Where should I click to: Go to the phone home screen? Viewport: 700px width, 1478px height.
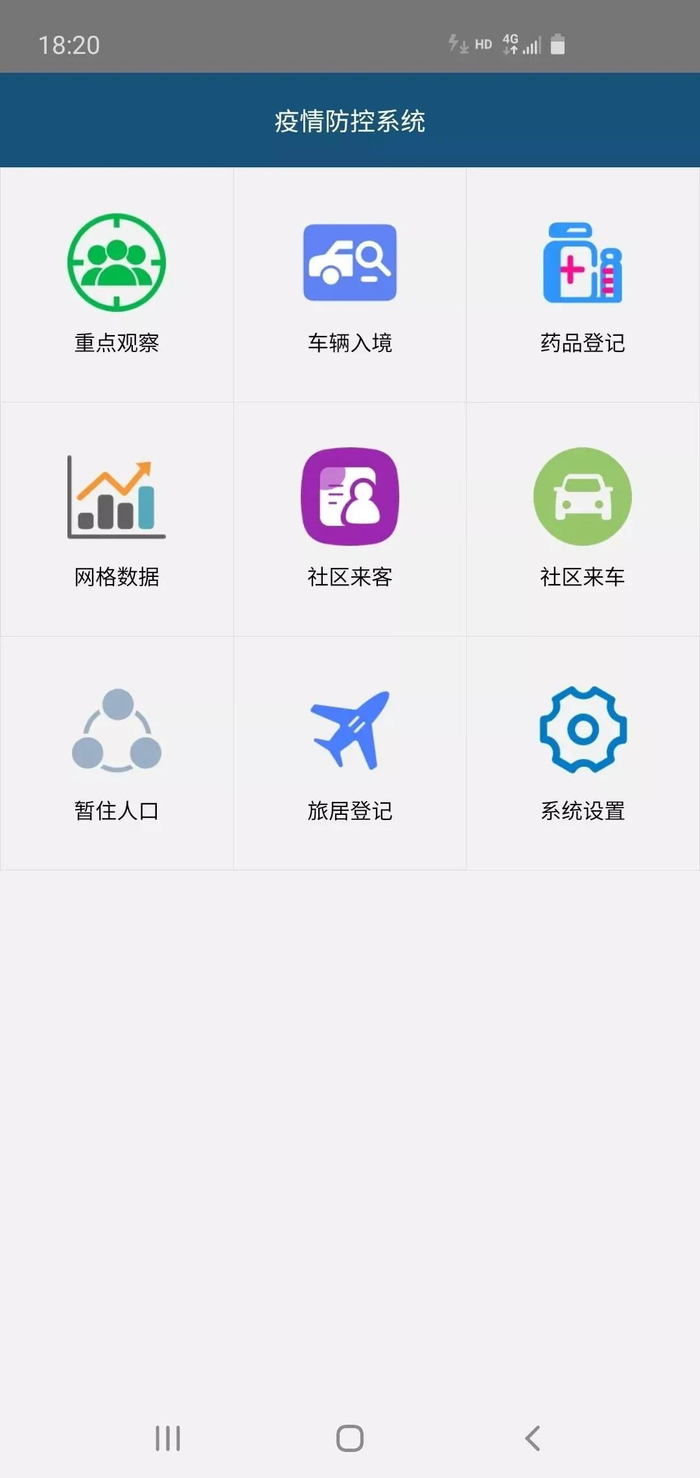[x=350, y=1438]
